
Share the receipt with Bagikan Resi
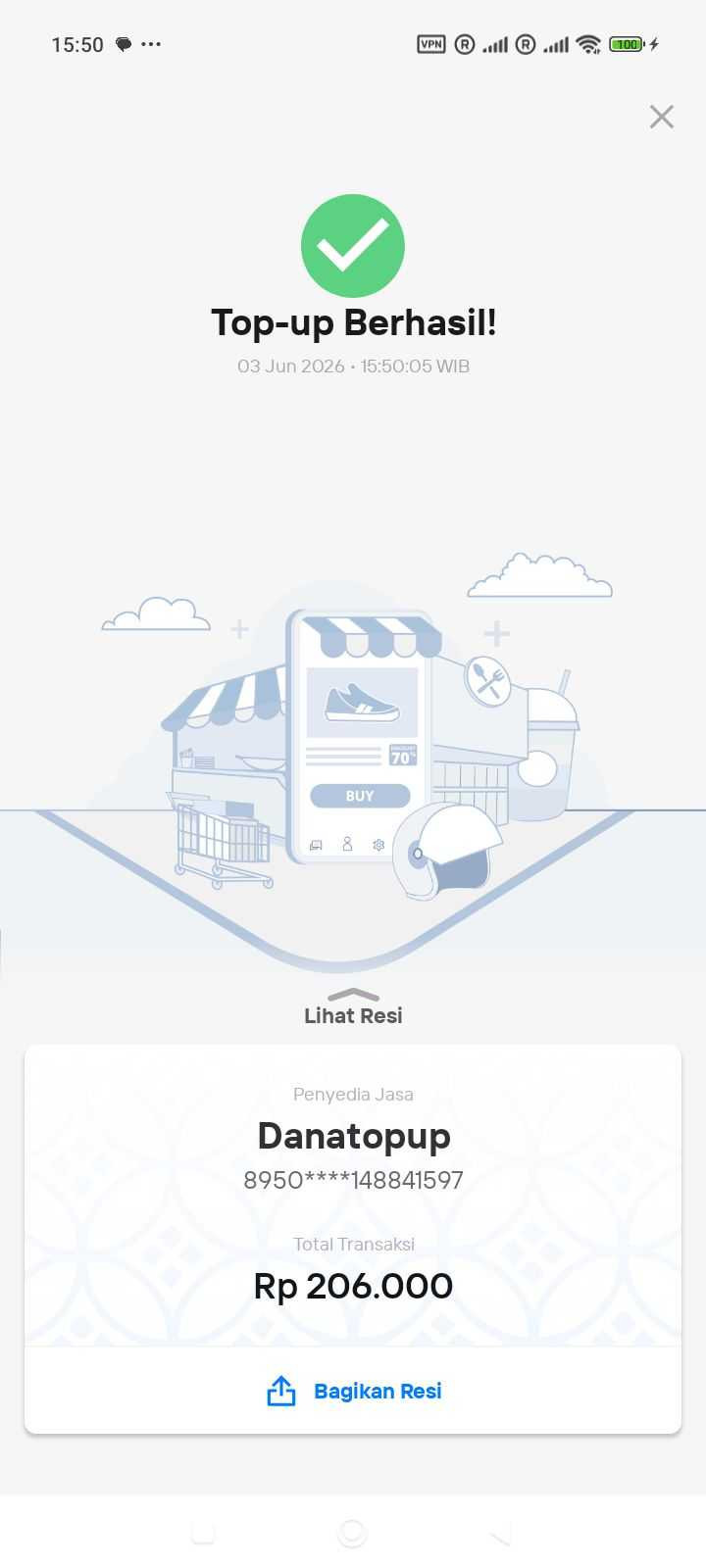[353, 1391]
